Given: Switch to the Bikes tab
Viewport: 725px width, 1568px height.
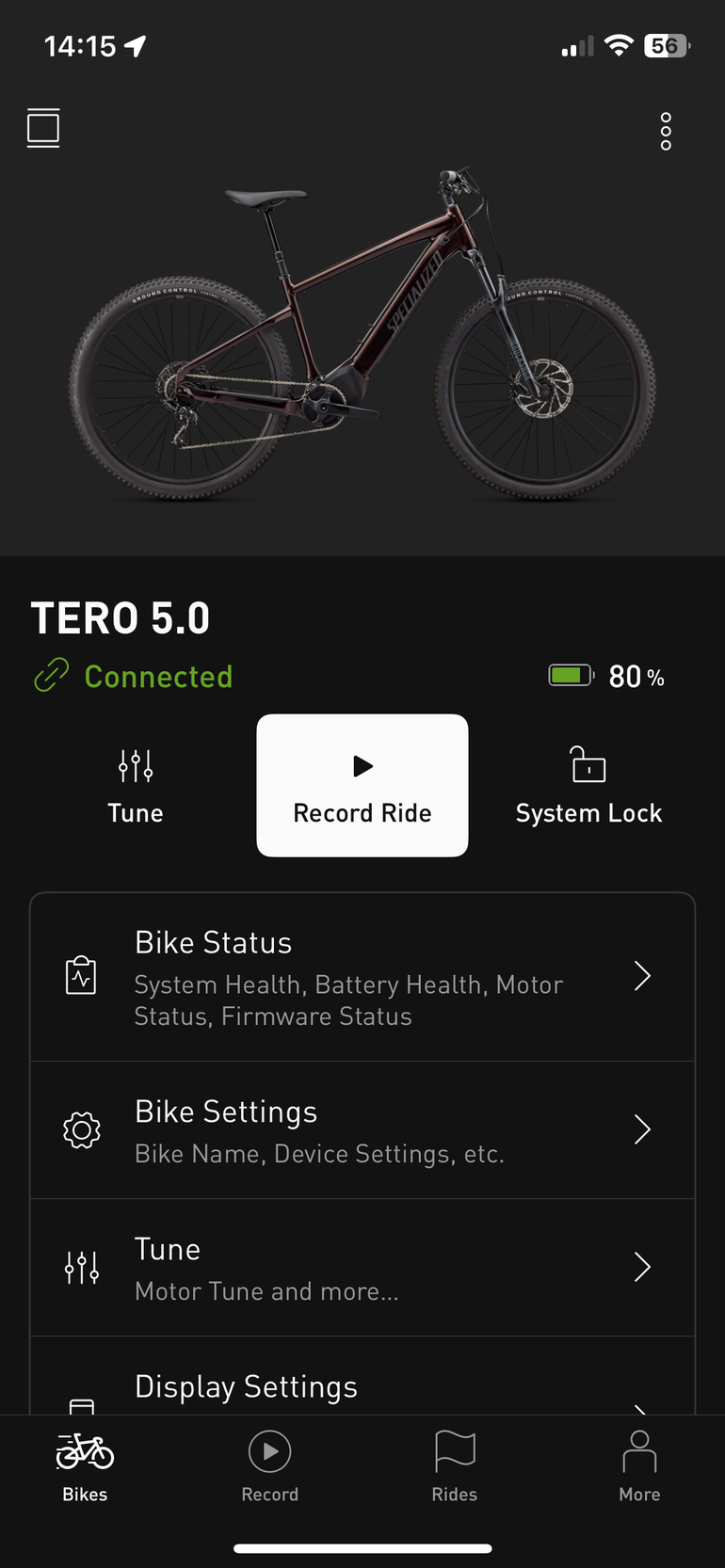Looking at the screenshot, I should (x=85, y=1466).
